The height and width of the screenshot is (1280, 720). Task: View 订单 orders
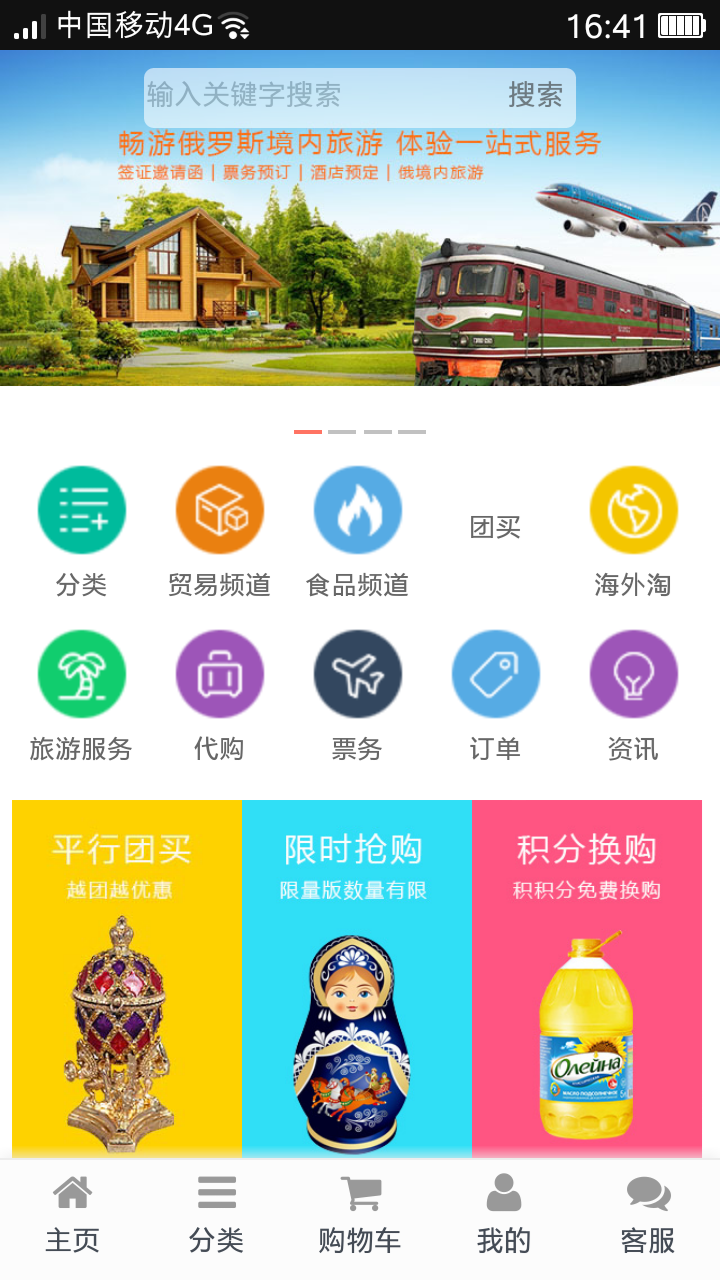click(495, 675)
